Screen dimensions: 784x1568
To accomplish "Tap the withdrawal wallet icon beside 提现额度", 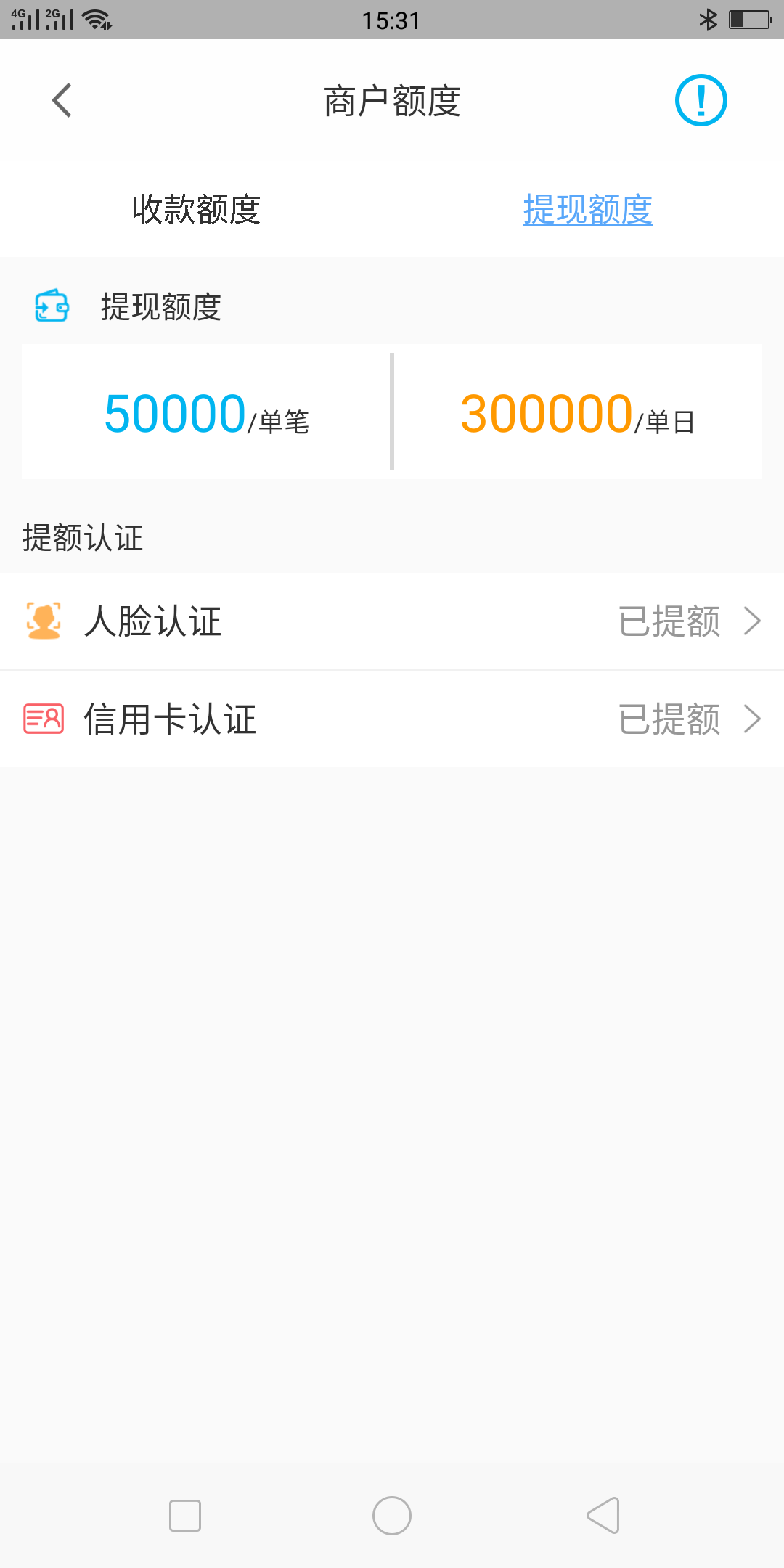I will click(51, 307).
